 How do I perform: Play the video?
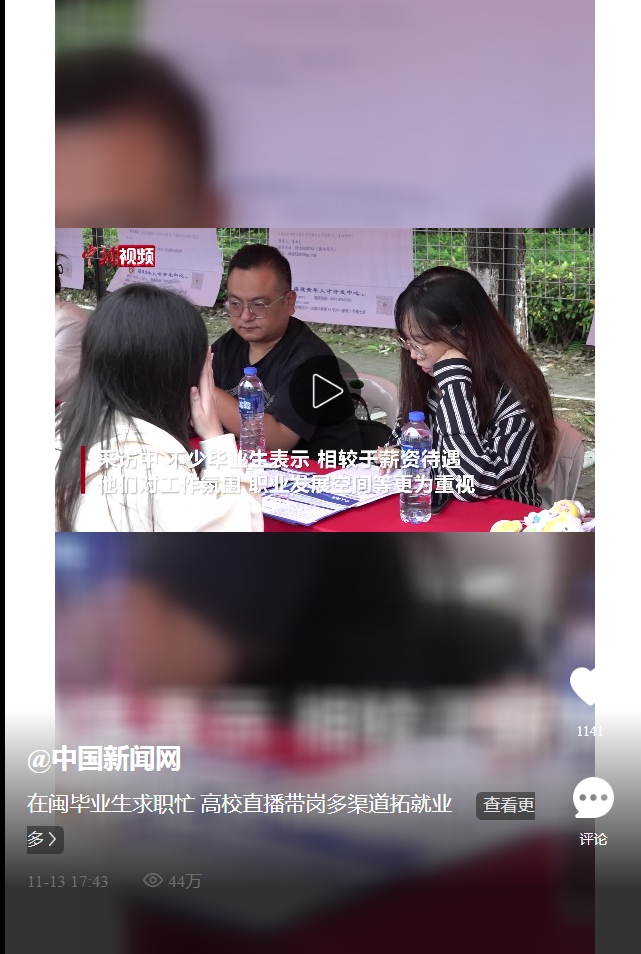(x=326, y=391)
